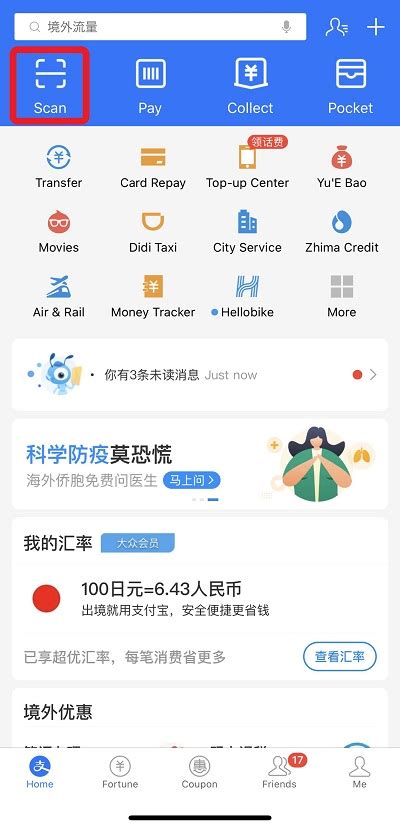Tap the plus icon in header
The width and height of the screenshot is (400, 828).
point(376,26)
